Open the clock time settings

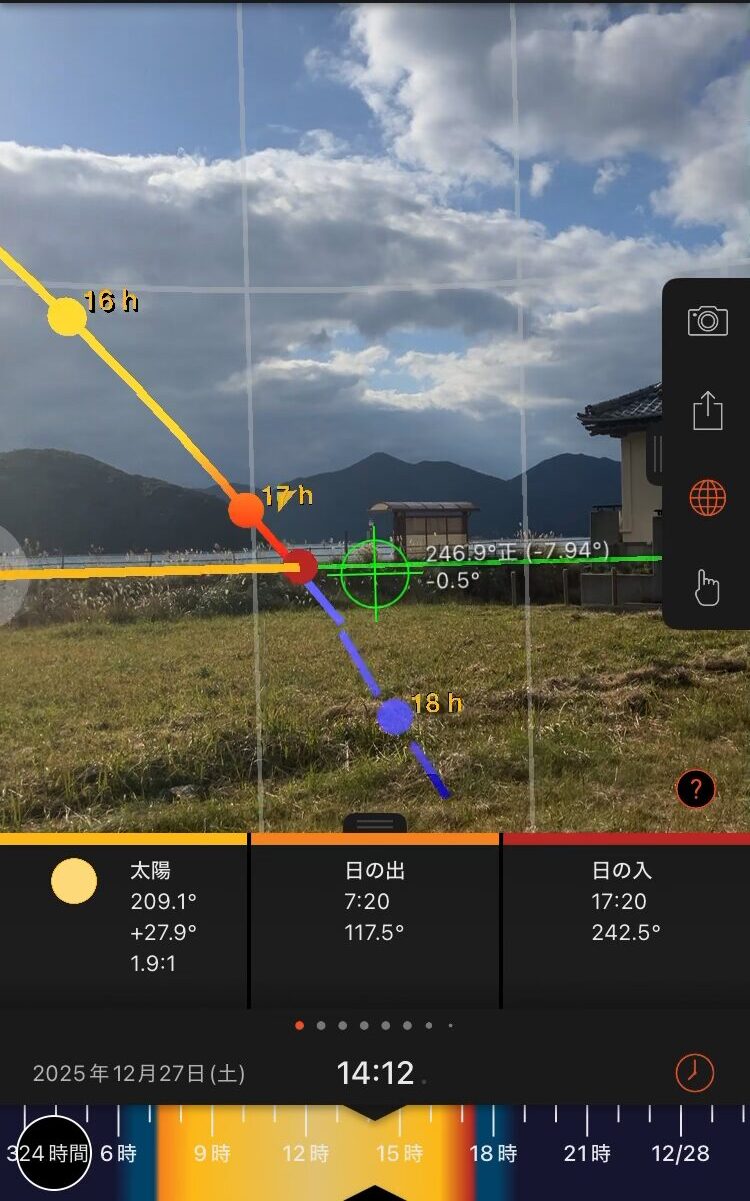point(695,1073)
